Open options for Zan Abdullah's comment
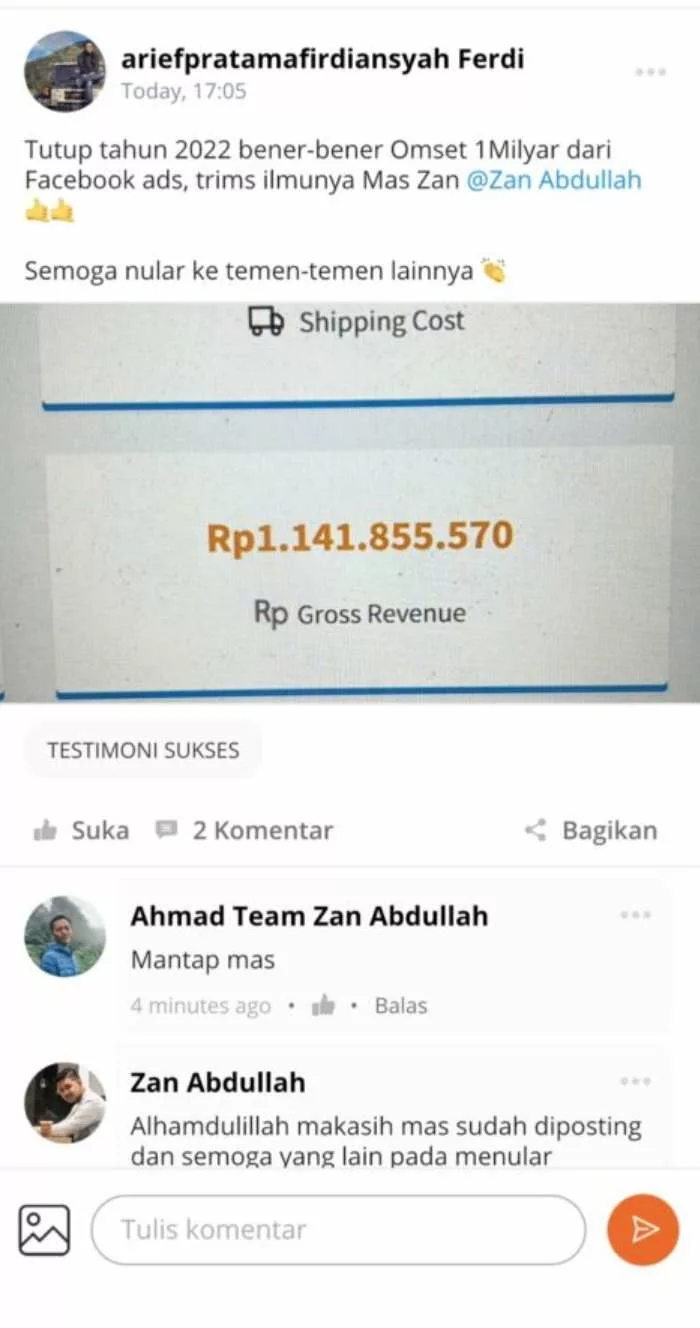The height and width of the screenshot is (1328, 700). (635, 1081)
